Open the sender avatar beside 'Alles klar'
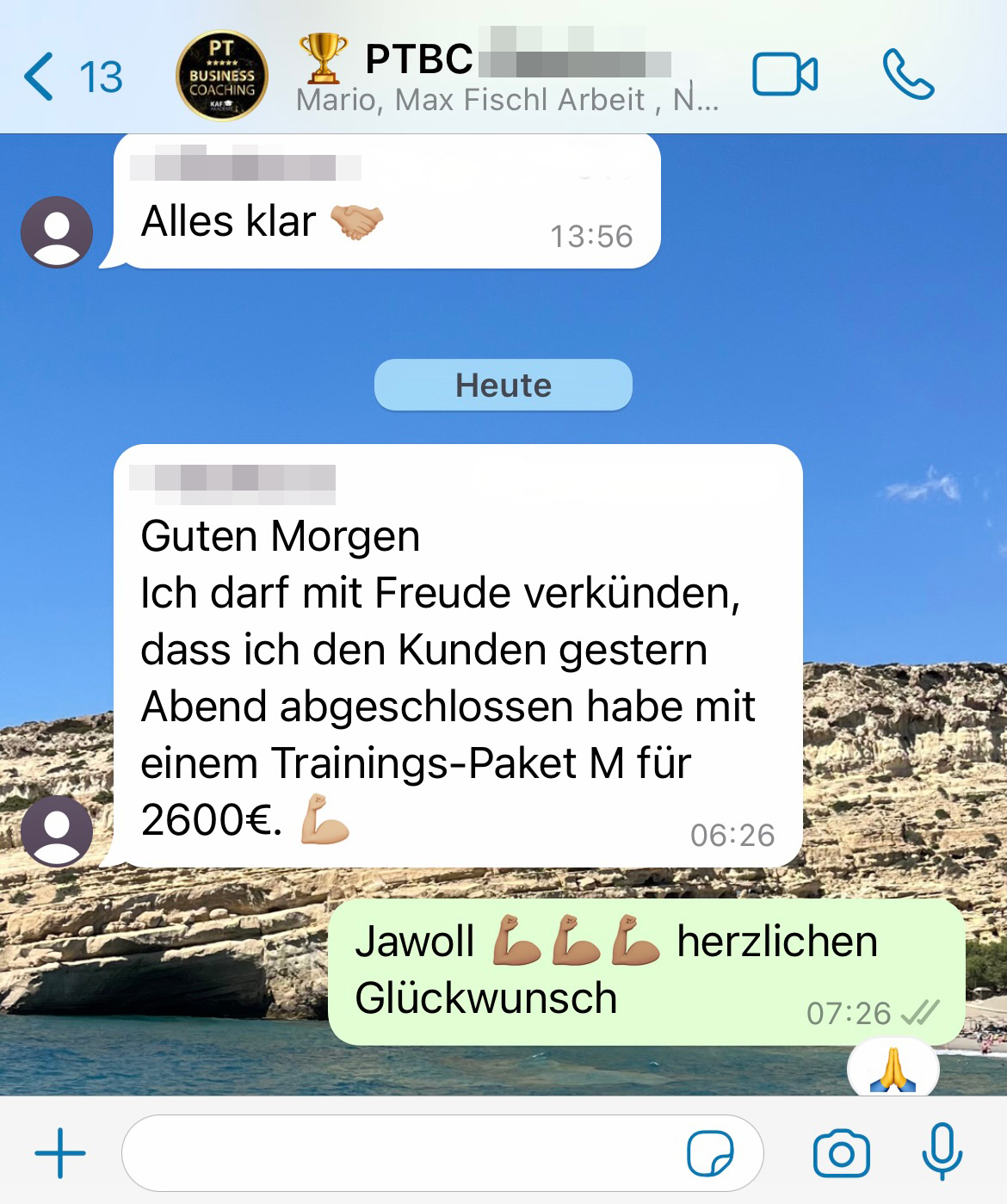 pos(57,232)
